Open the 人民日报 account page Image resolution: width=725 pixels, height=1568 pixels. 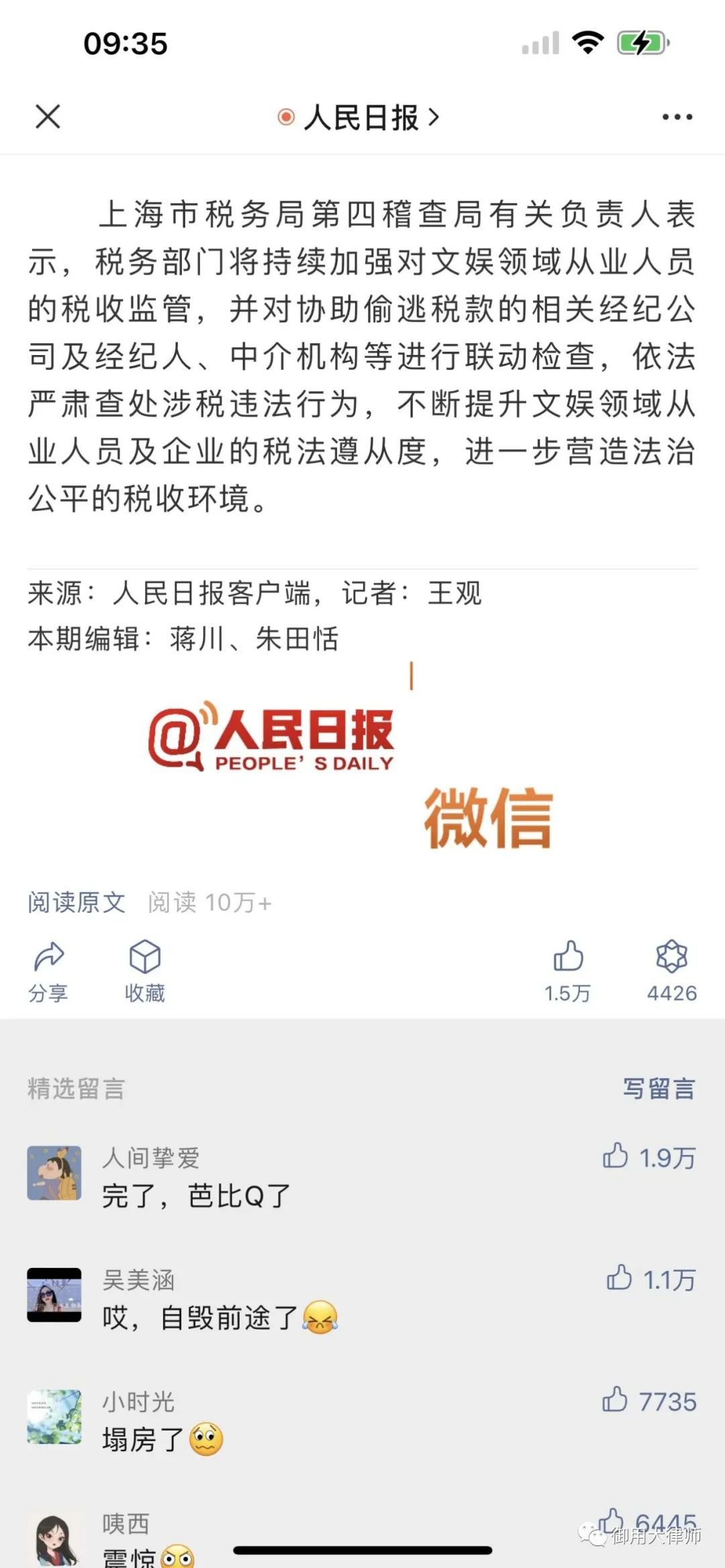(360, 117)
